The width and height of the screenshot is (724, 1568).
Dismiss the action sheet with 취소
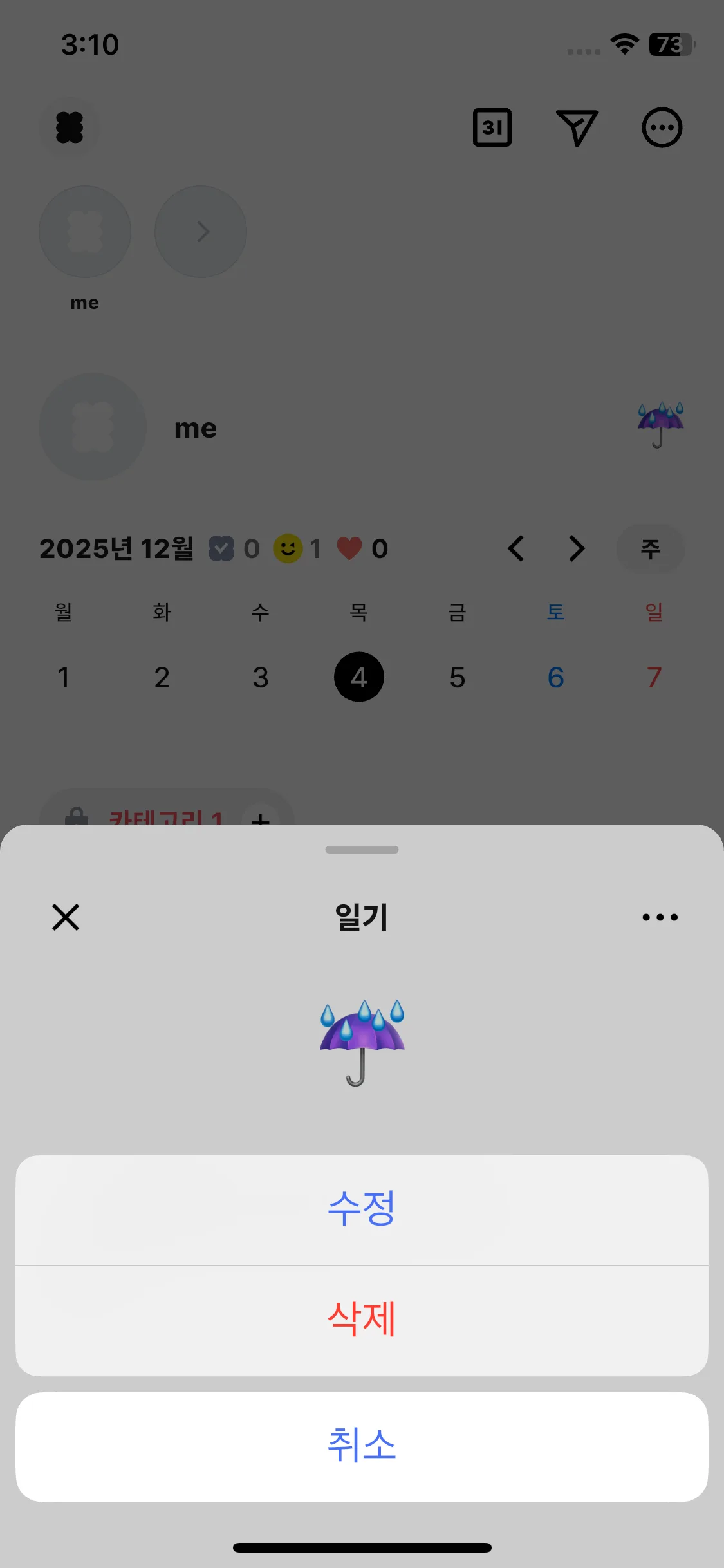point(362,1446)
